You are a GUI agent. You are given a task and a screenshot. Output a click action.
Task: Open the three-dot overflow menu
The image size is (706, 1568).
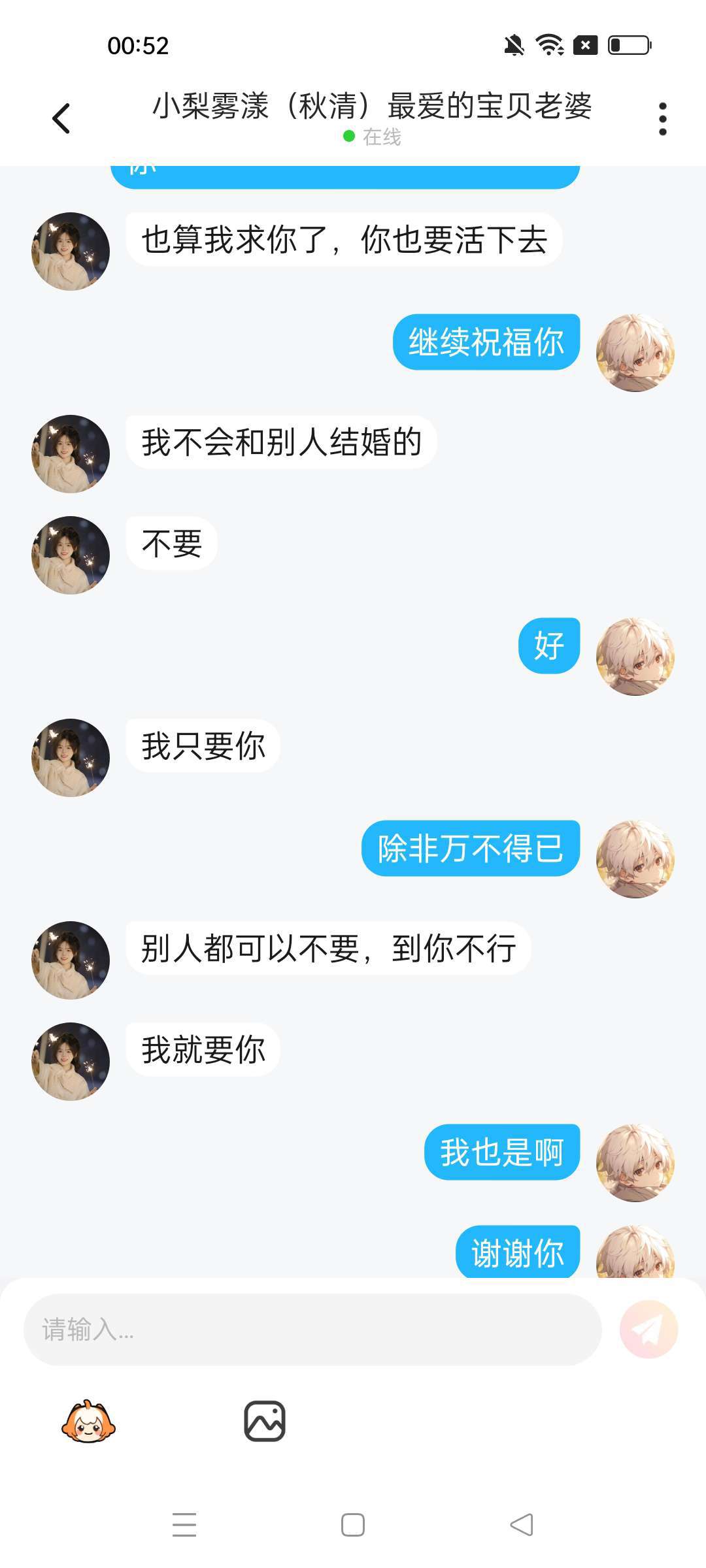coord(662,119)
